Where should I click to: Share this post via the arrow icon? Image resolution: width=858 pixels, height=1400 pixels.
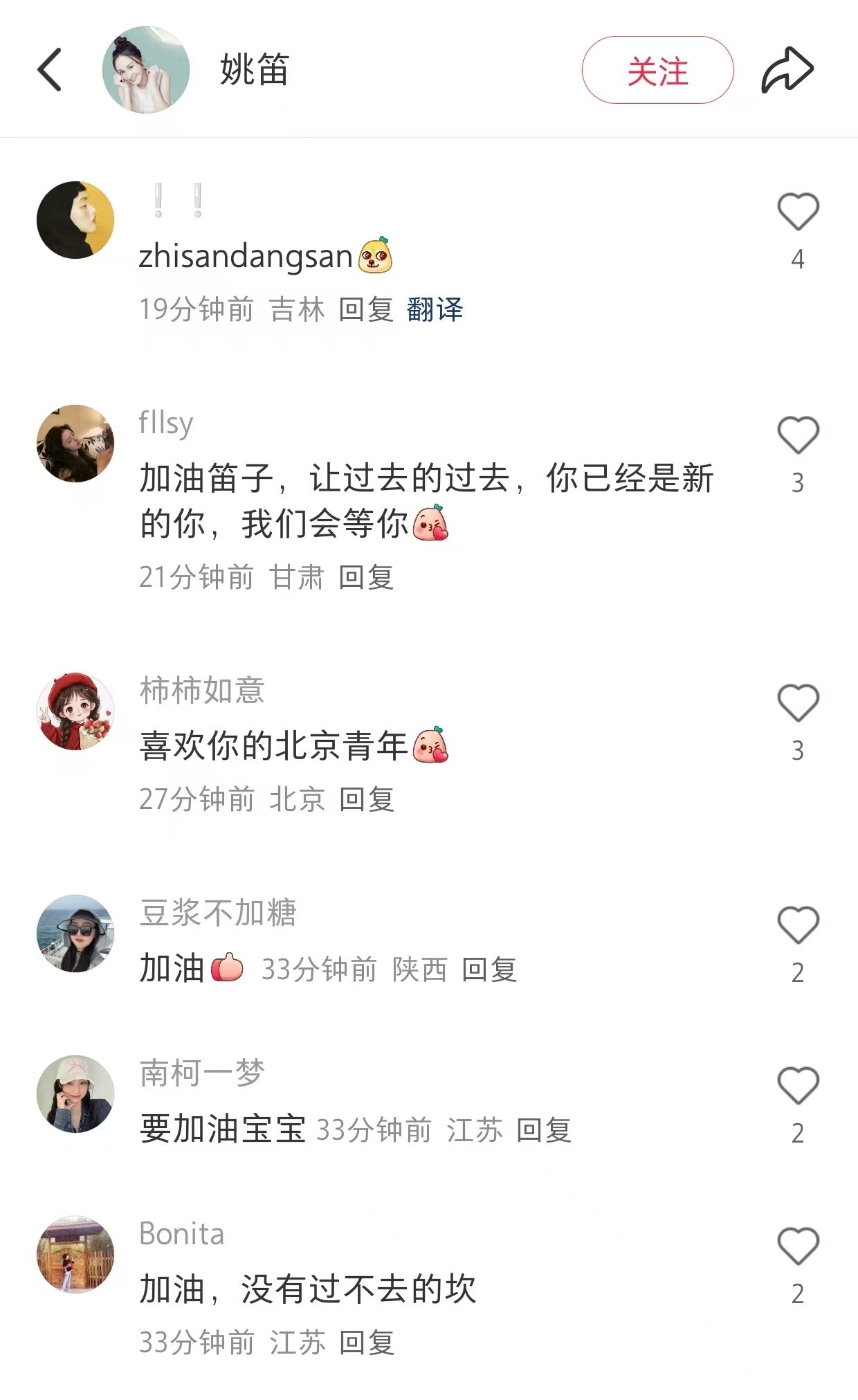pos(787,70)
